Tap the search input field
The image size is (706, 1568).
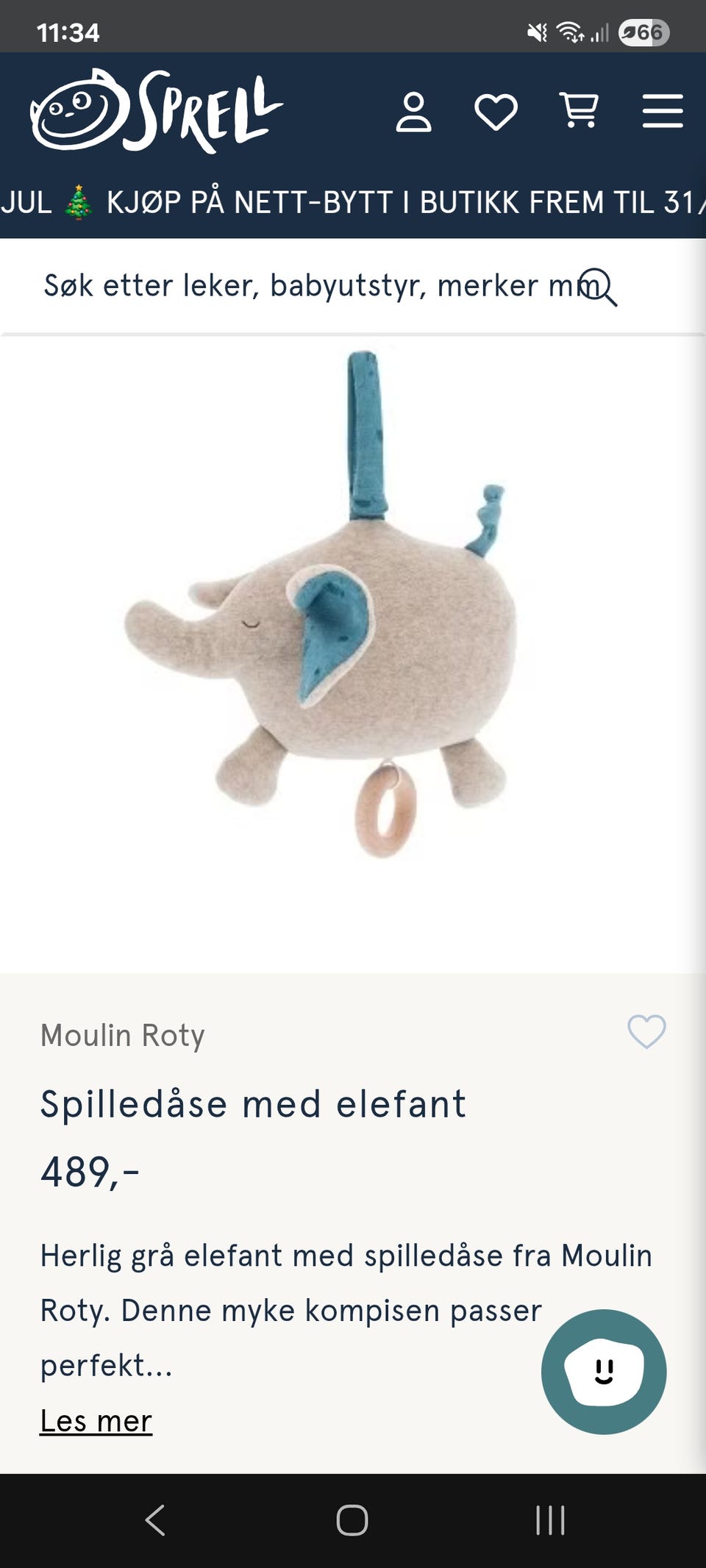(294, 287)
